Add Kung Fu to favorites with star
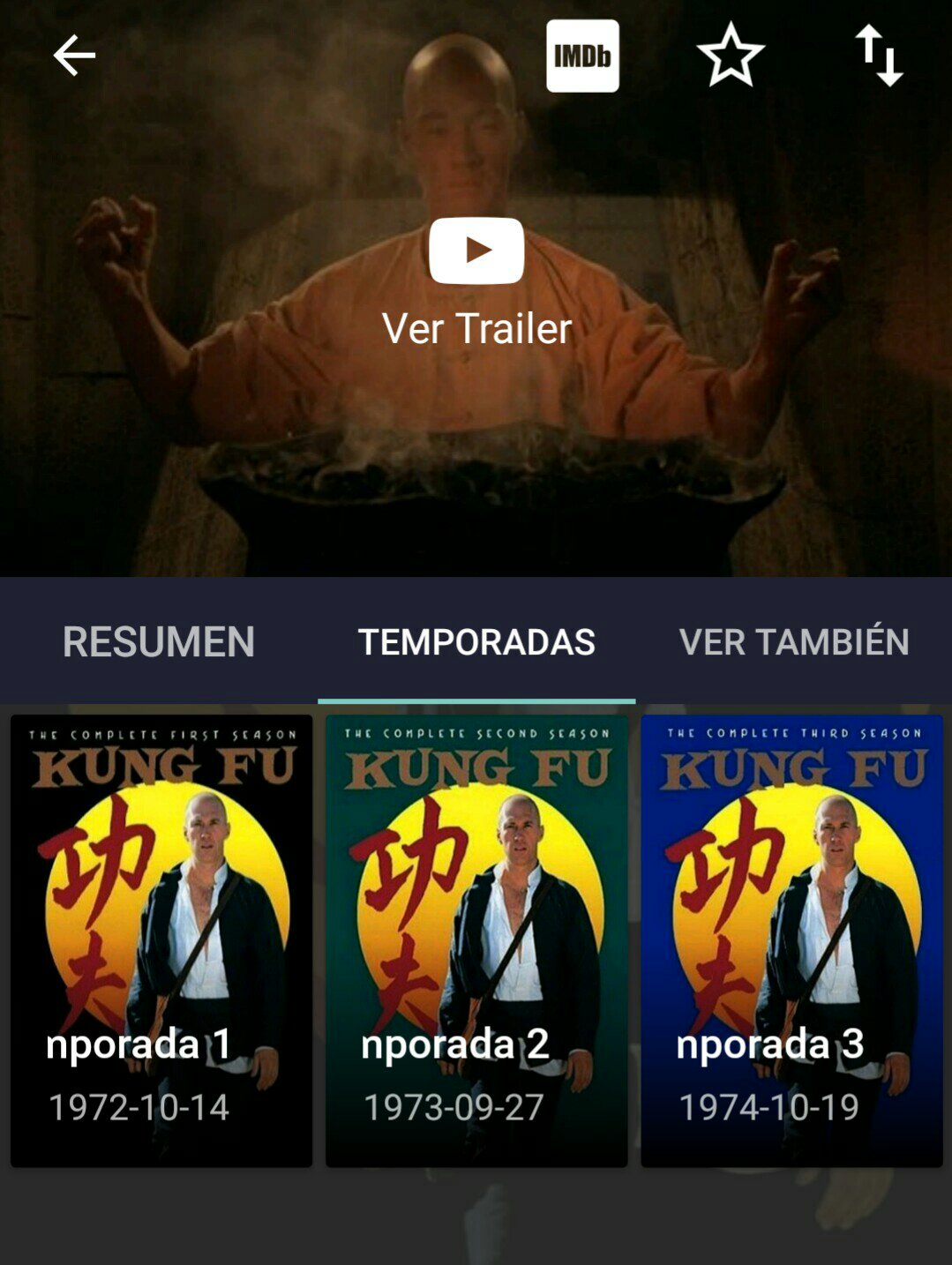The height and width of the screenshot is (1265, 952). (x=731, y=56)
